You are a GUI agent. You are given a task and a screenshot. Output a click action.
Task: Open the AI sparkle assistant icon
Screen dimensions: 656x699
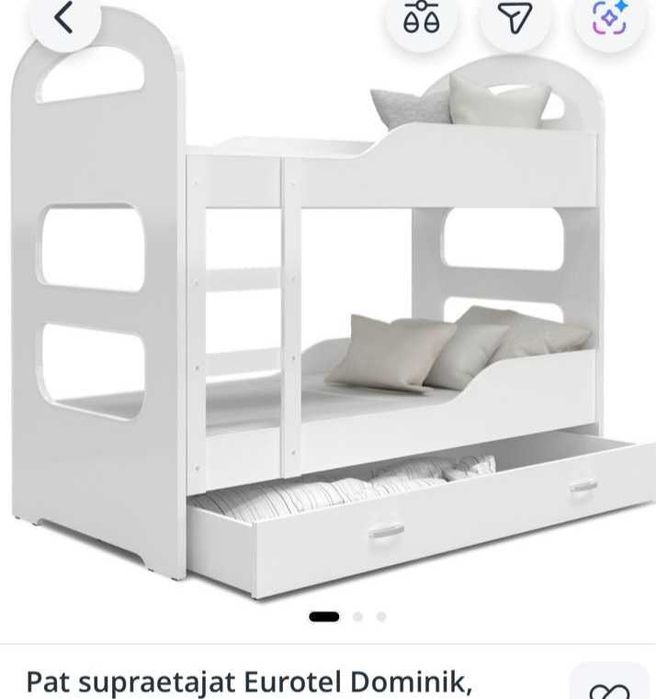coord(609,18)
